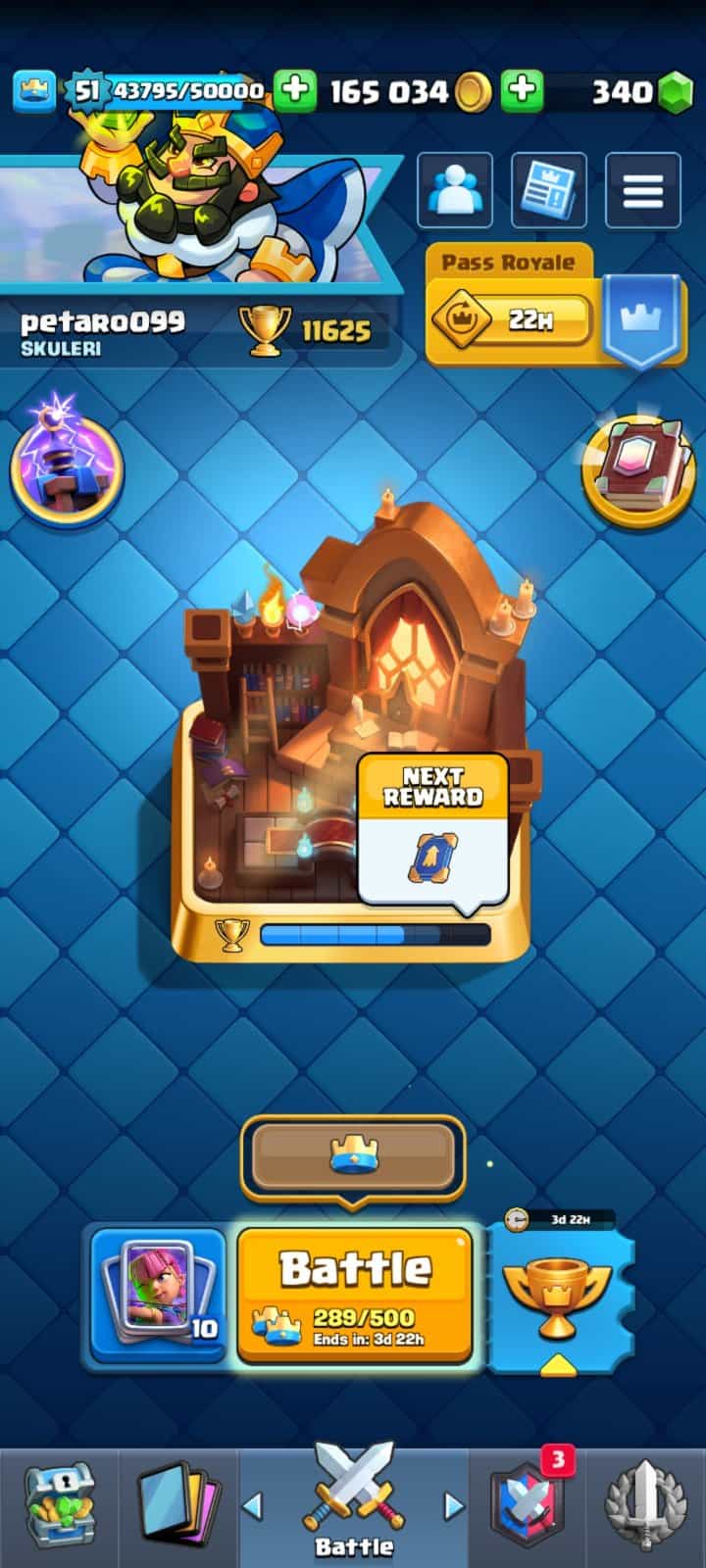Screen dimensions: 706x1568
Task: View the arena trophy road
Action: 351,745
